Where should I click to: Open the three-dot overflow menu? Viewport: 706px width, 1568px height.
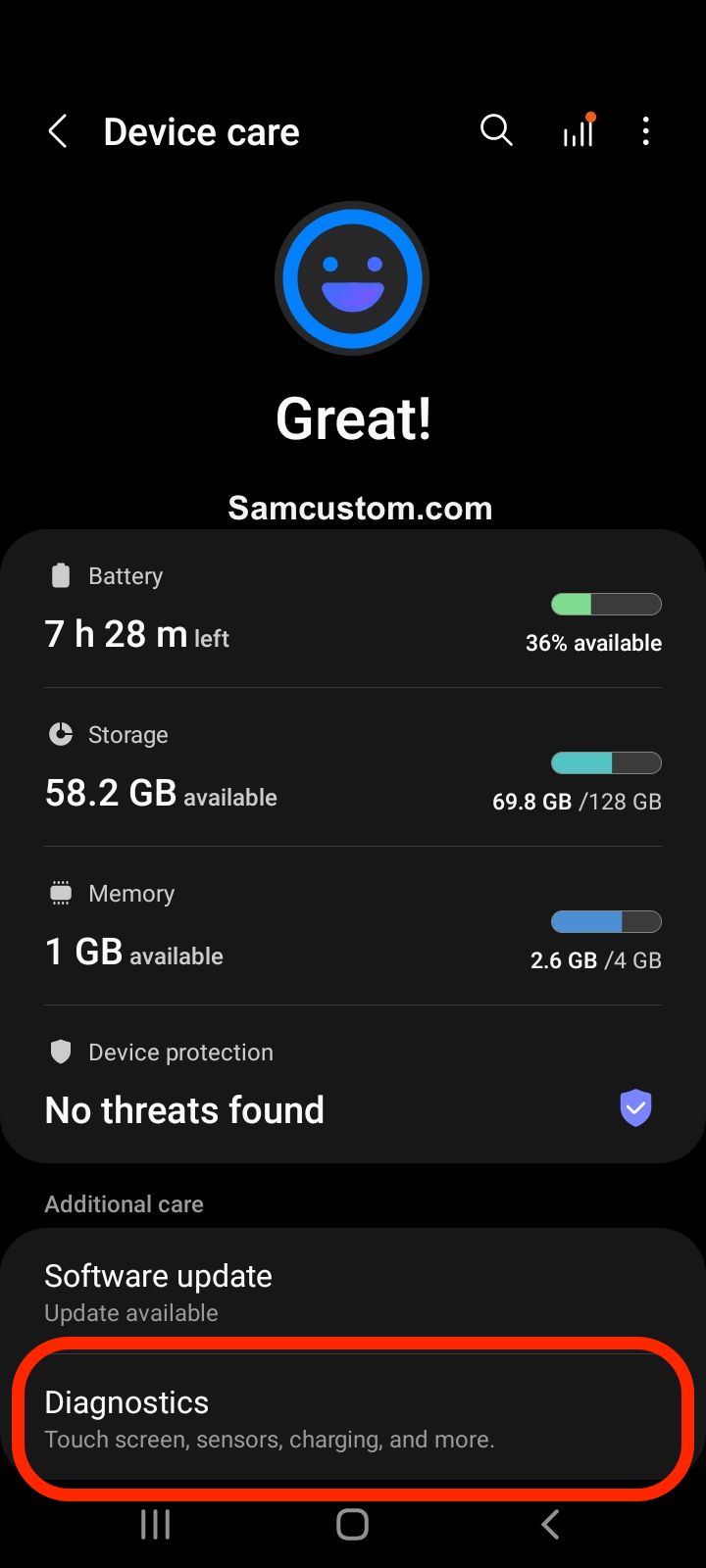click(x=645, y=131)
